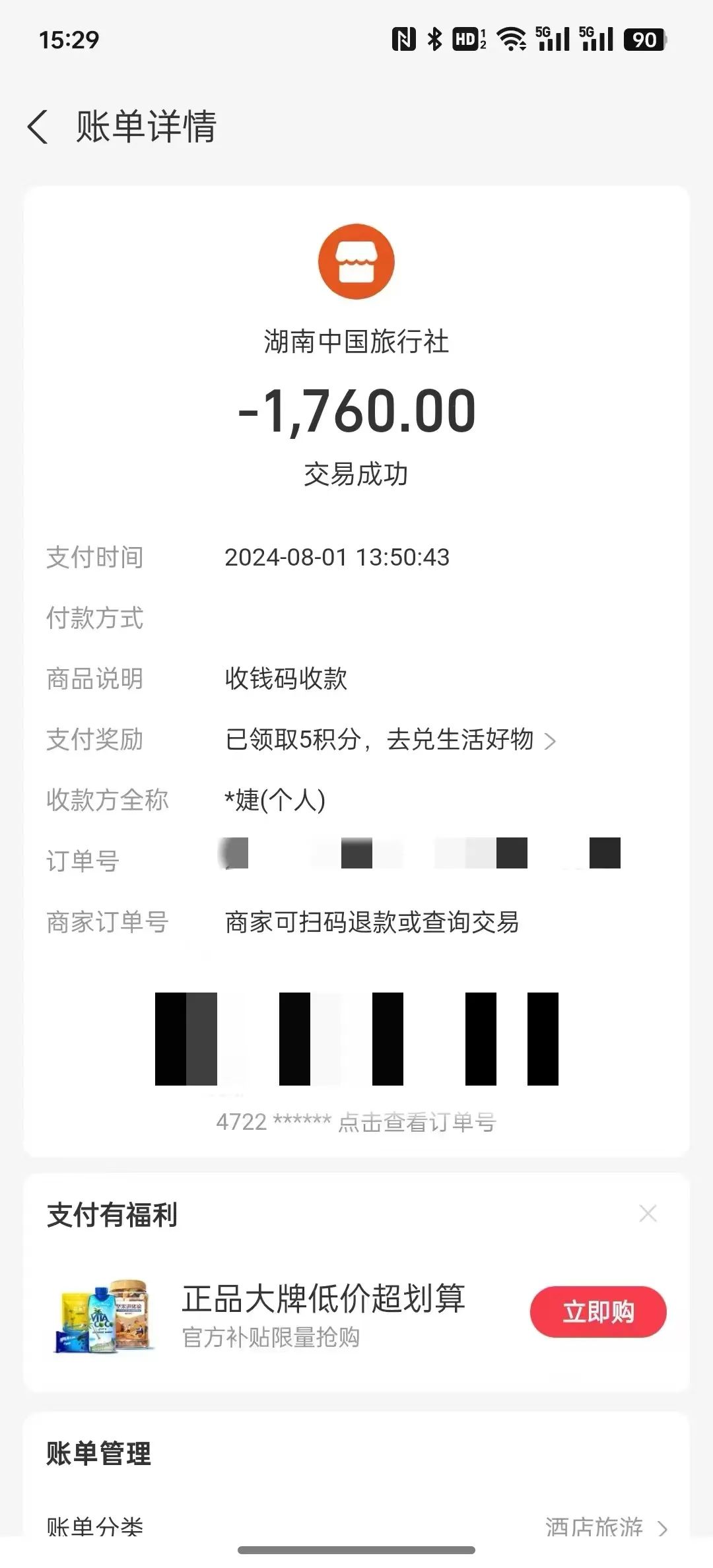Open the 正品大牌低价超划算 promotion
This screenshot has height=1568, width=713.
pyautogui.click(x=323, y=1299)
